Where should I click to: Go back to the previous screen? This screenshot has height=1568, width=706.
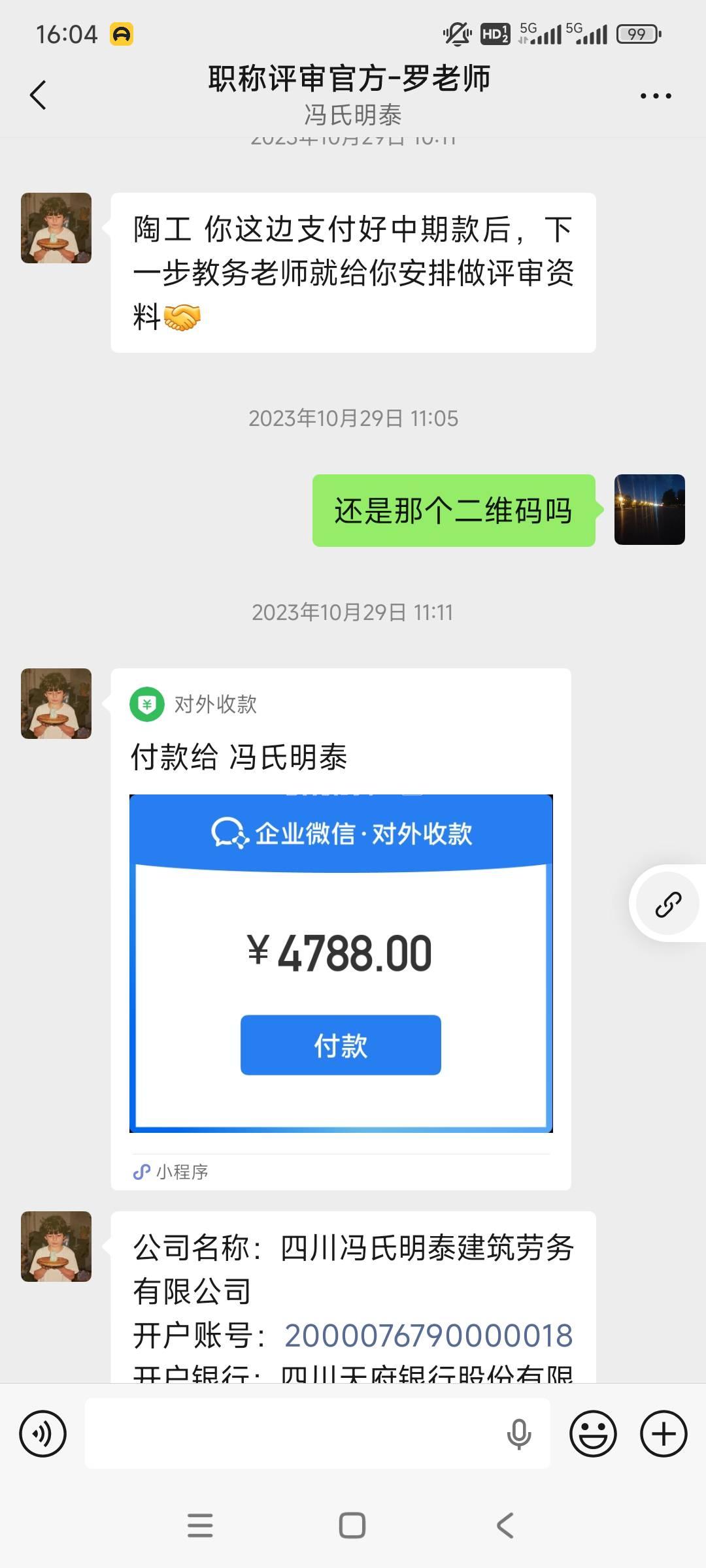(x=38, y=95)
